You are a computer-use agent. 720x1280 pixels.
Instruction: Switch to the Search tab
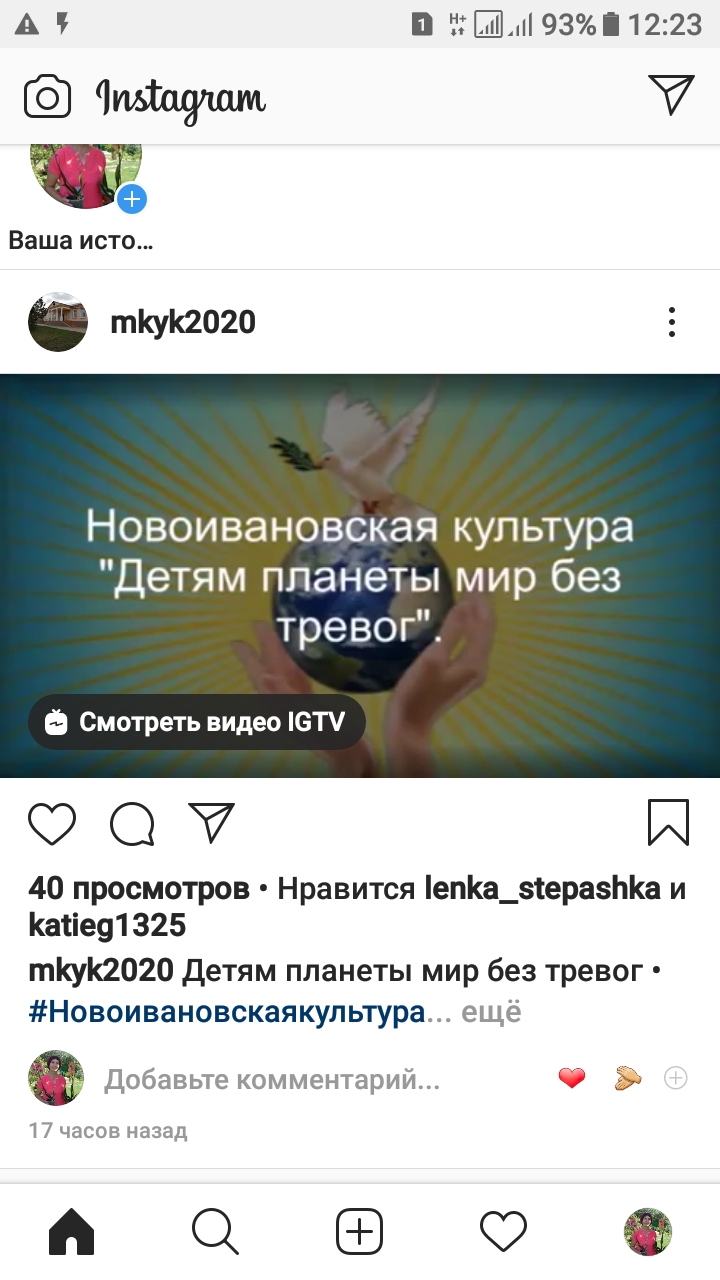[215, 1231]
